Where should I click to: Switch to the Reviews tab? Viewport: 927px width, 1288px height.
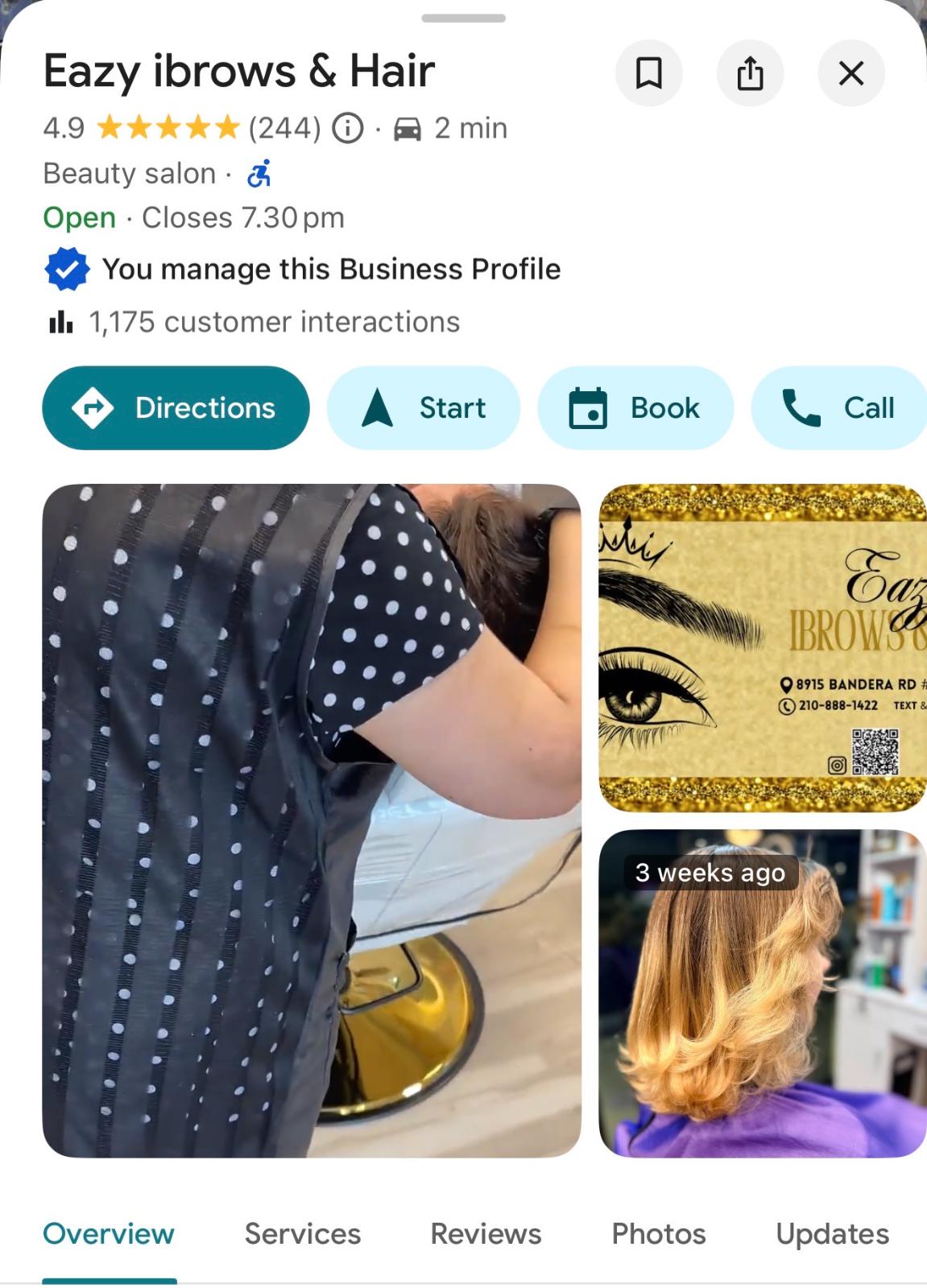[x=486, y=1233]
